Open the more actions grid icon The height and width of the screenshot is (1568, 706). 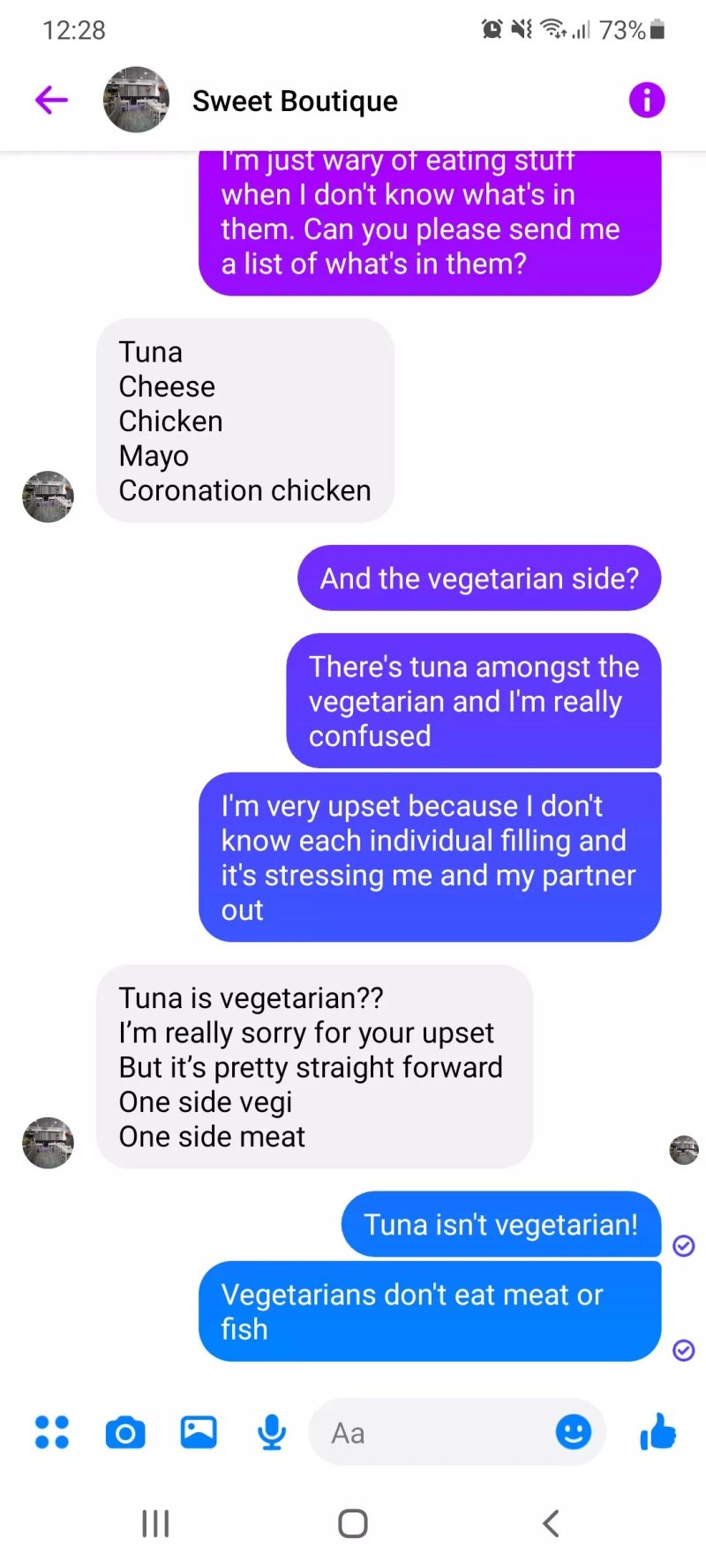[52, 1432]
